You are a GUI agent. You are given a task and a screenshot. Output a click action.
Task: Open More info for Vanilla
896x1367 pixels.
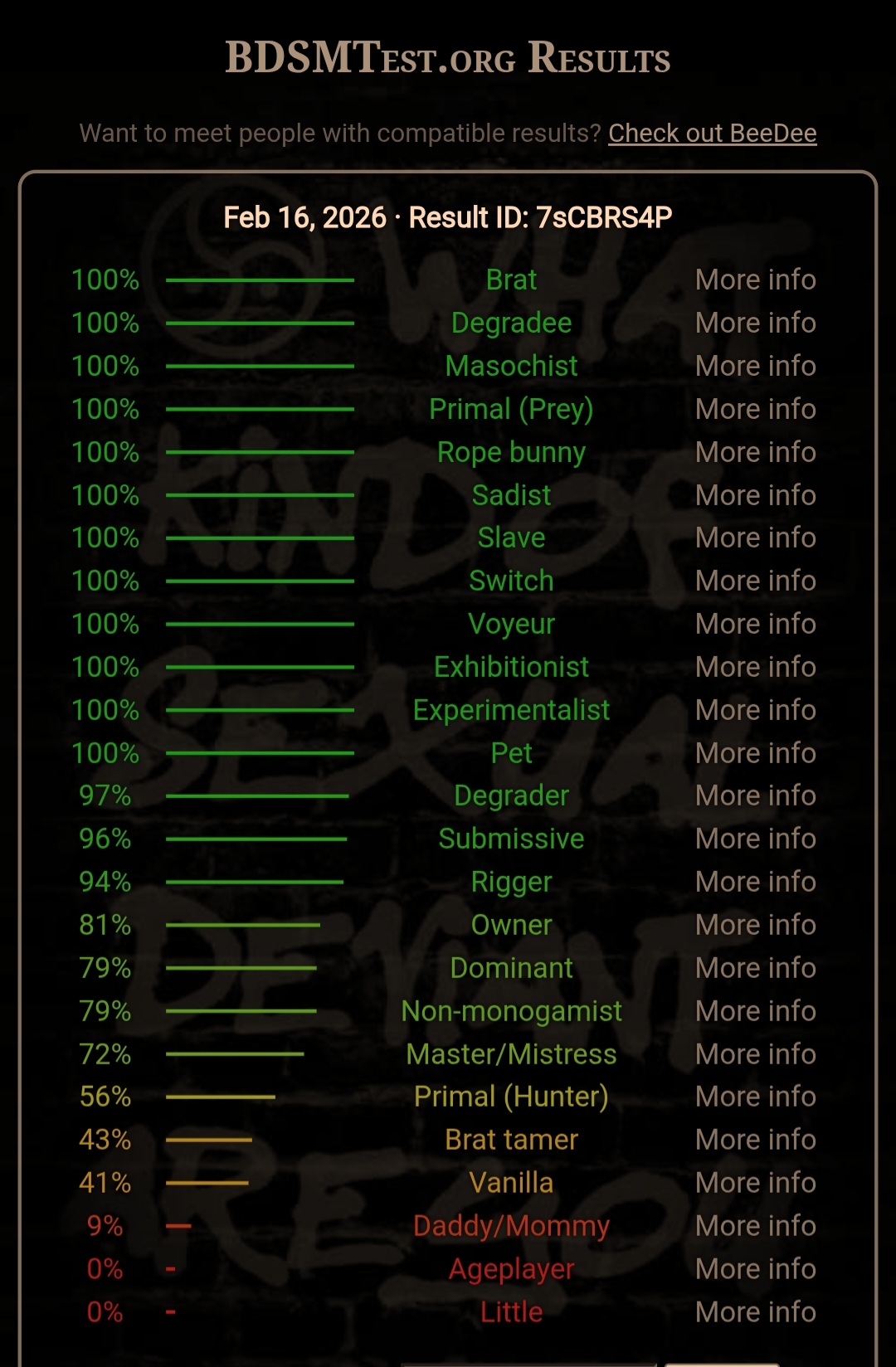click(755, 1183)
